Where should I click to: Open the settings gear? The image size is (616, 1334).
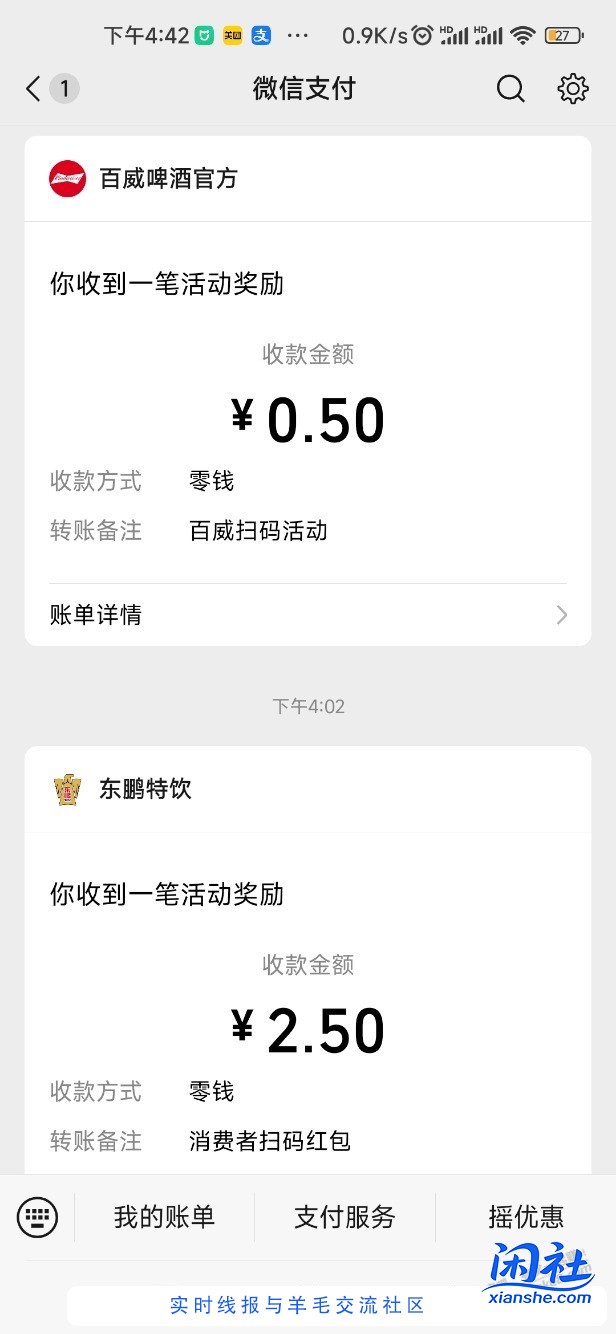572,89
